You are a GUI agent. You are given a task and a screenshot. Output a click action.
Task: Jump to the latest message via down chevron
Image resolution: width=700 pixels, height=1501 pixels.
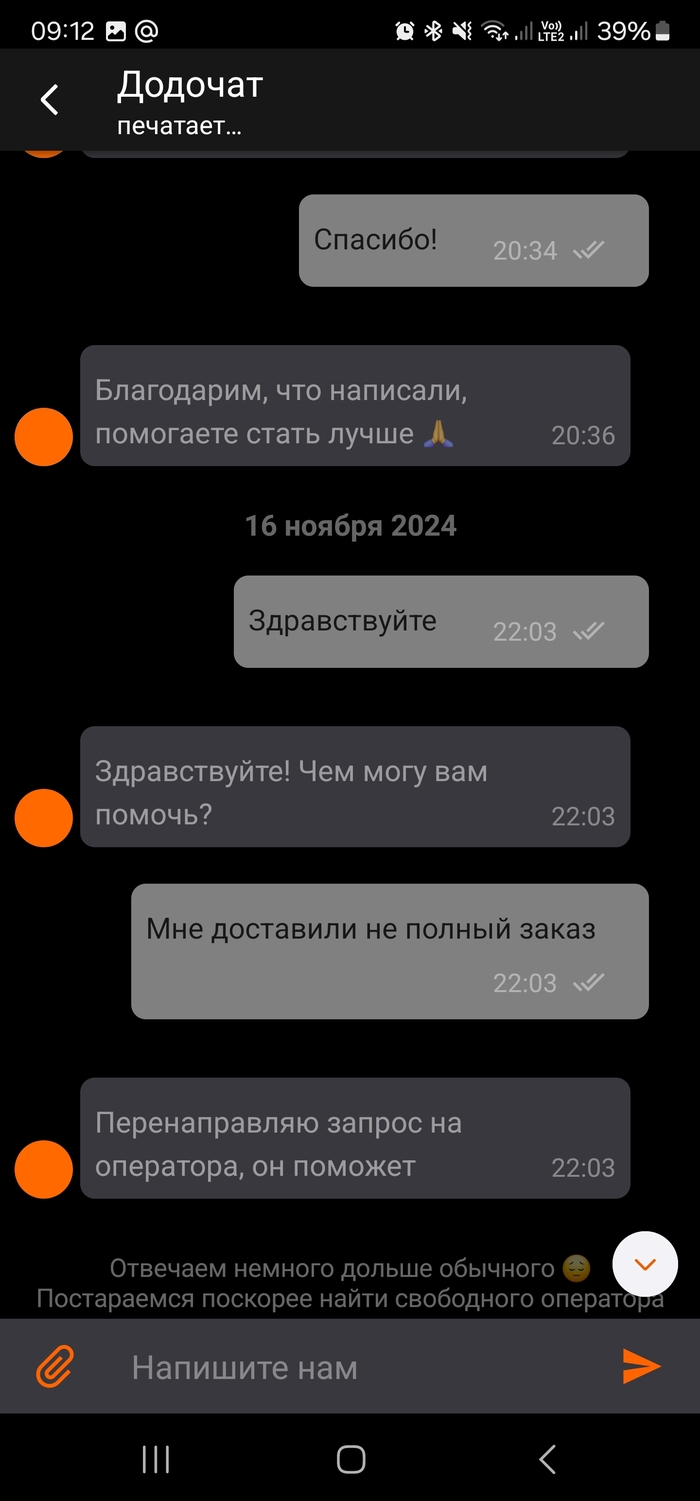click(x=645, y=1265)
